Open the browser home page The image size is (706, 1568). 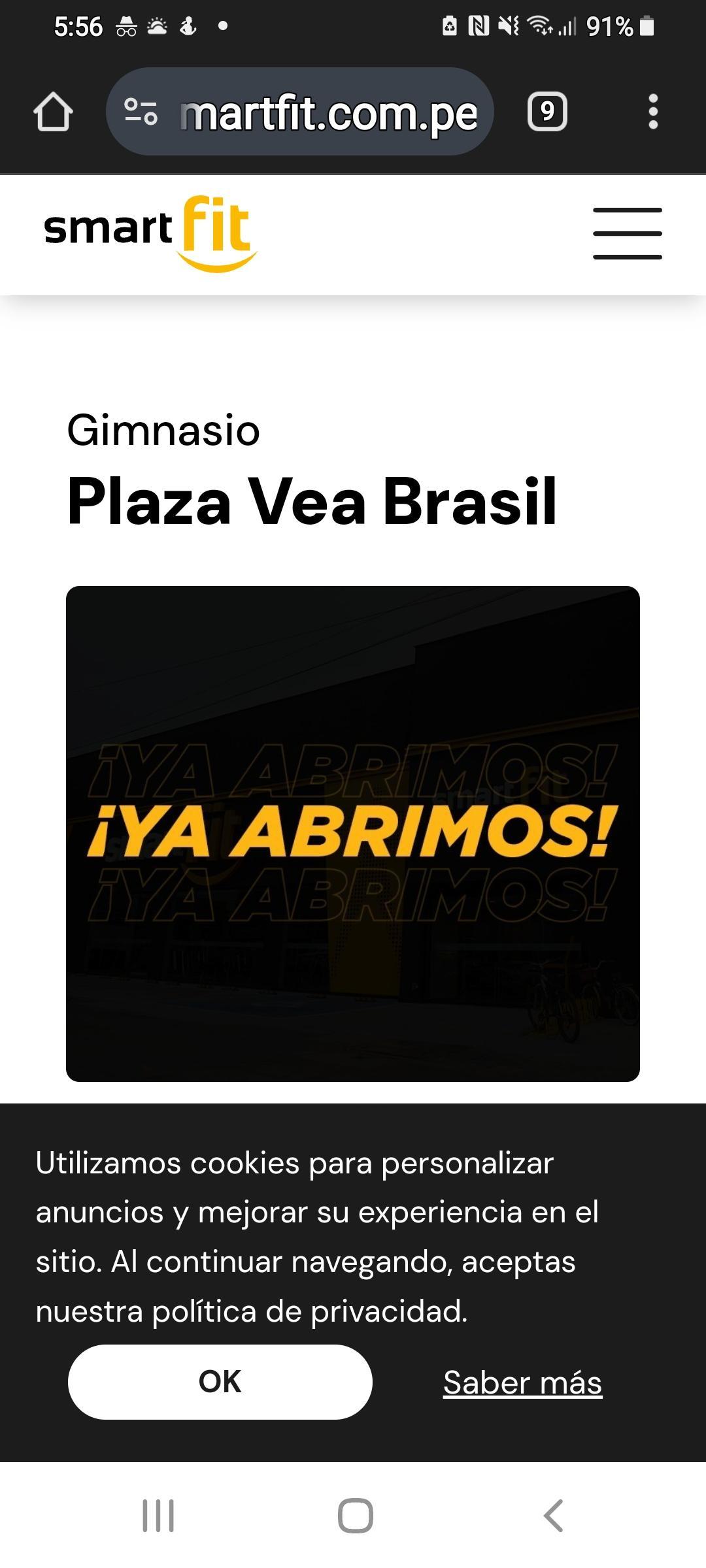coord(53,112)
